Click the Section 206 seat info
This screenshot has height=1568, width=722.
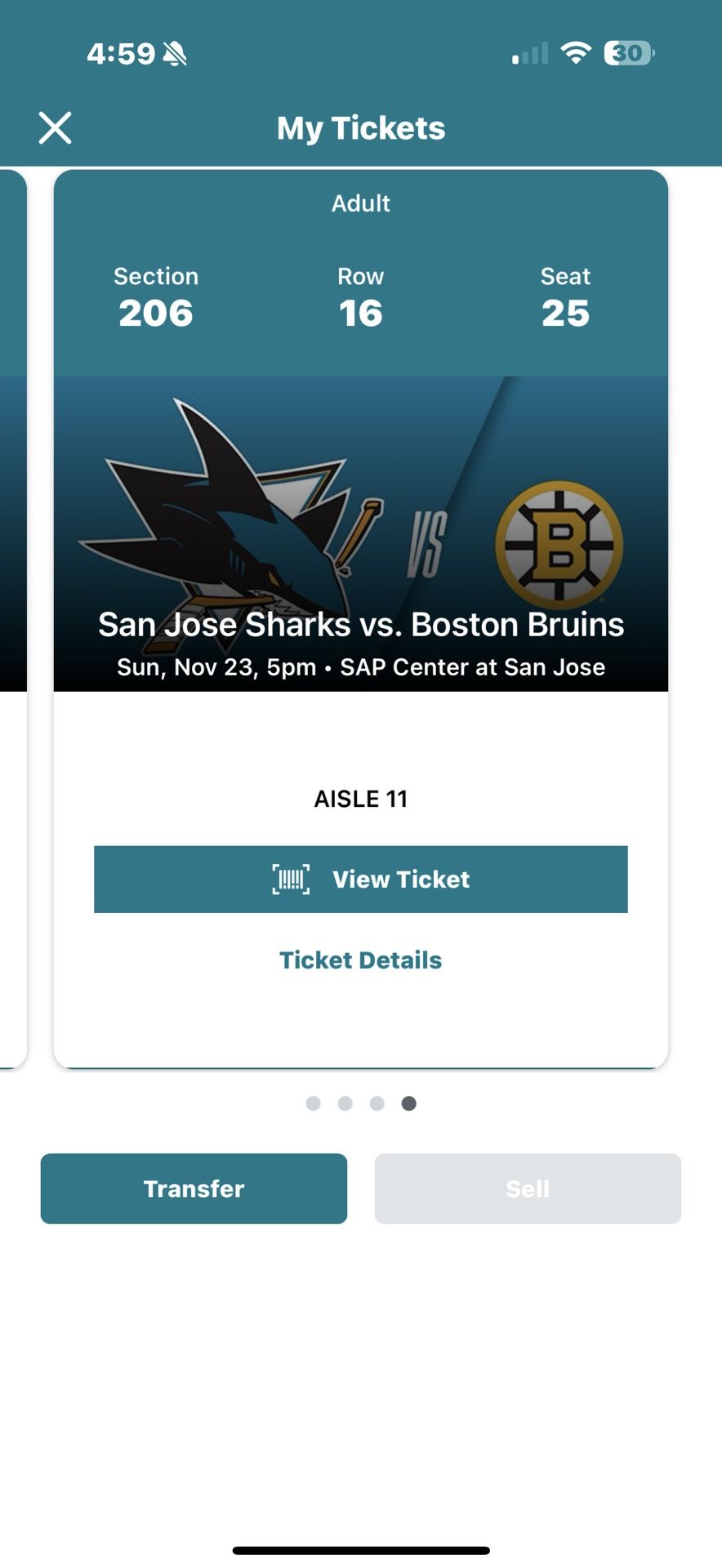[156, 296]
